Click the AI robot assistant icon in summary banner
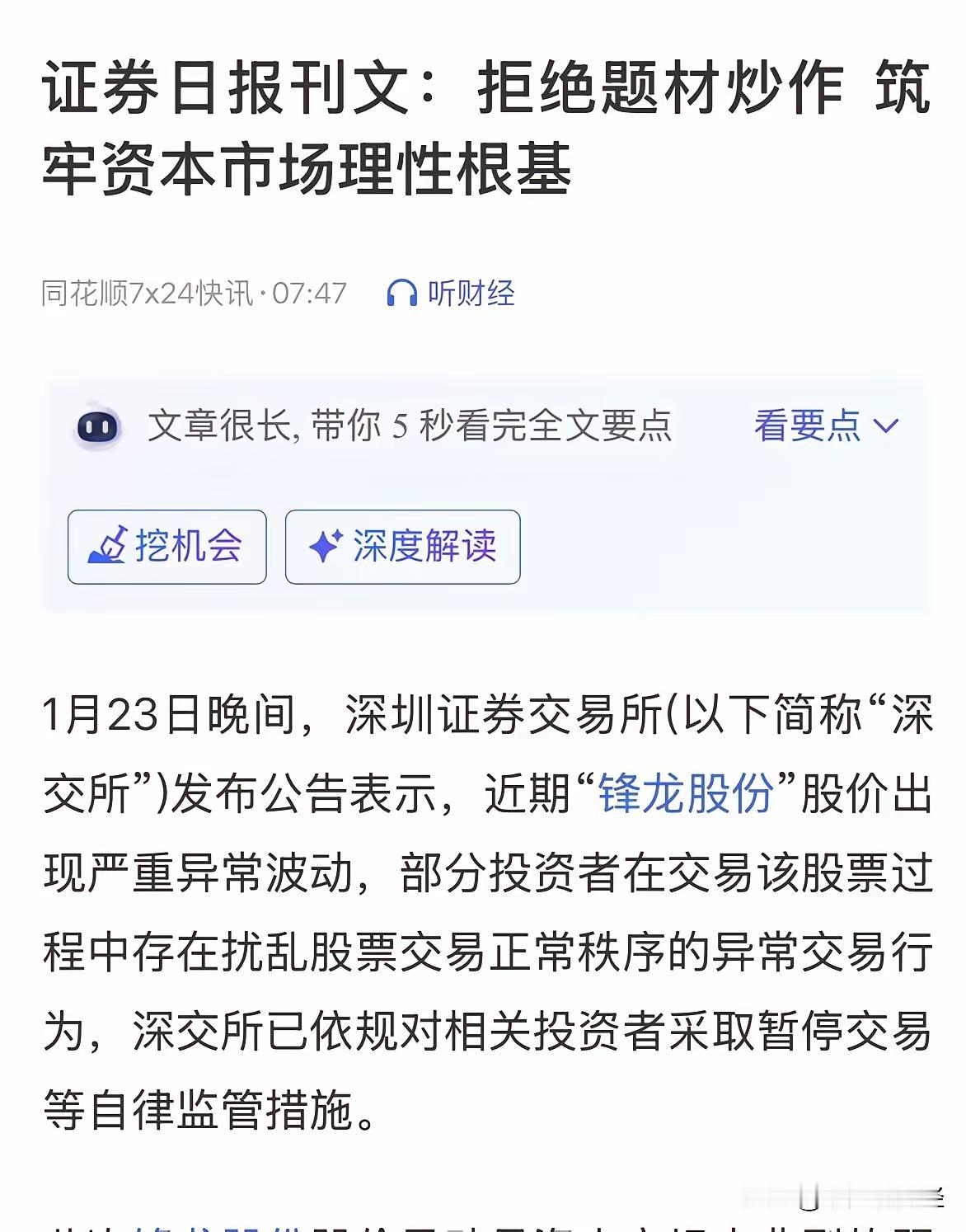 tap(98, 427)
